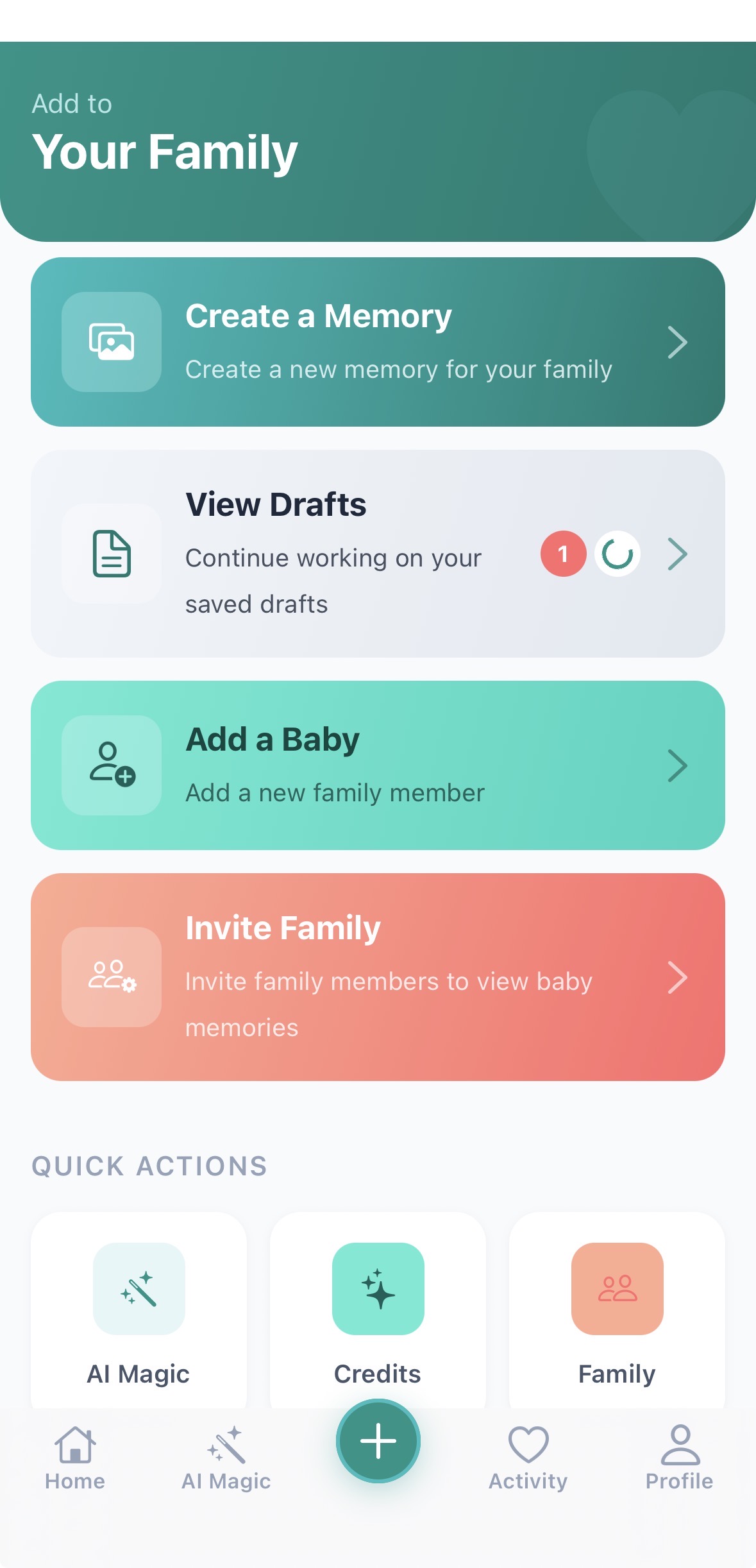Open the Create a Memory chevron arrow

678,342
